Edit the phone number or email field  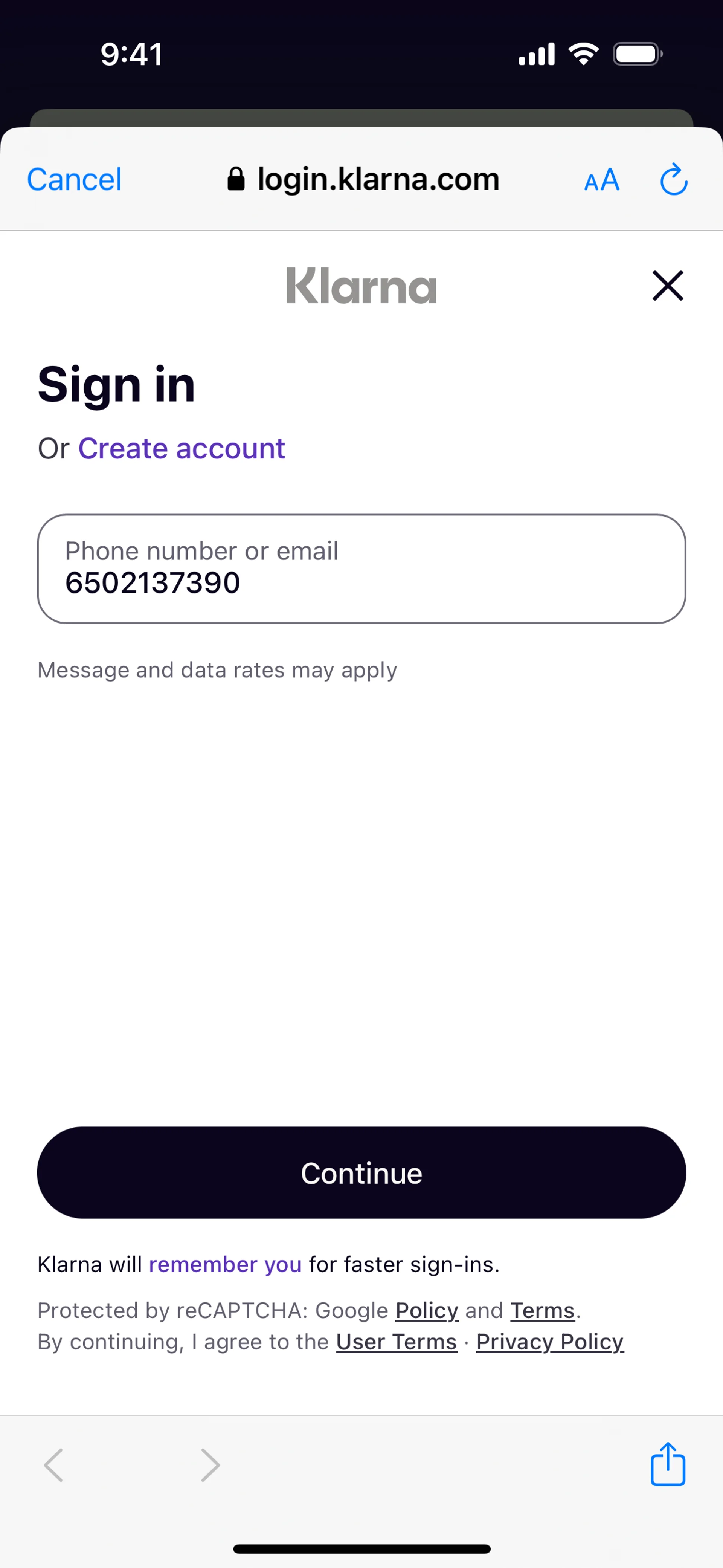[361, 569]
